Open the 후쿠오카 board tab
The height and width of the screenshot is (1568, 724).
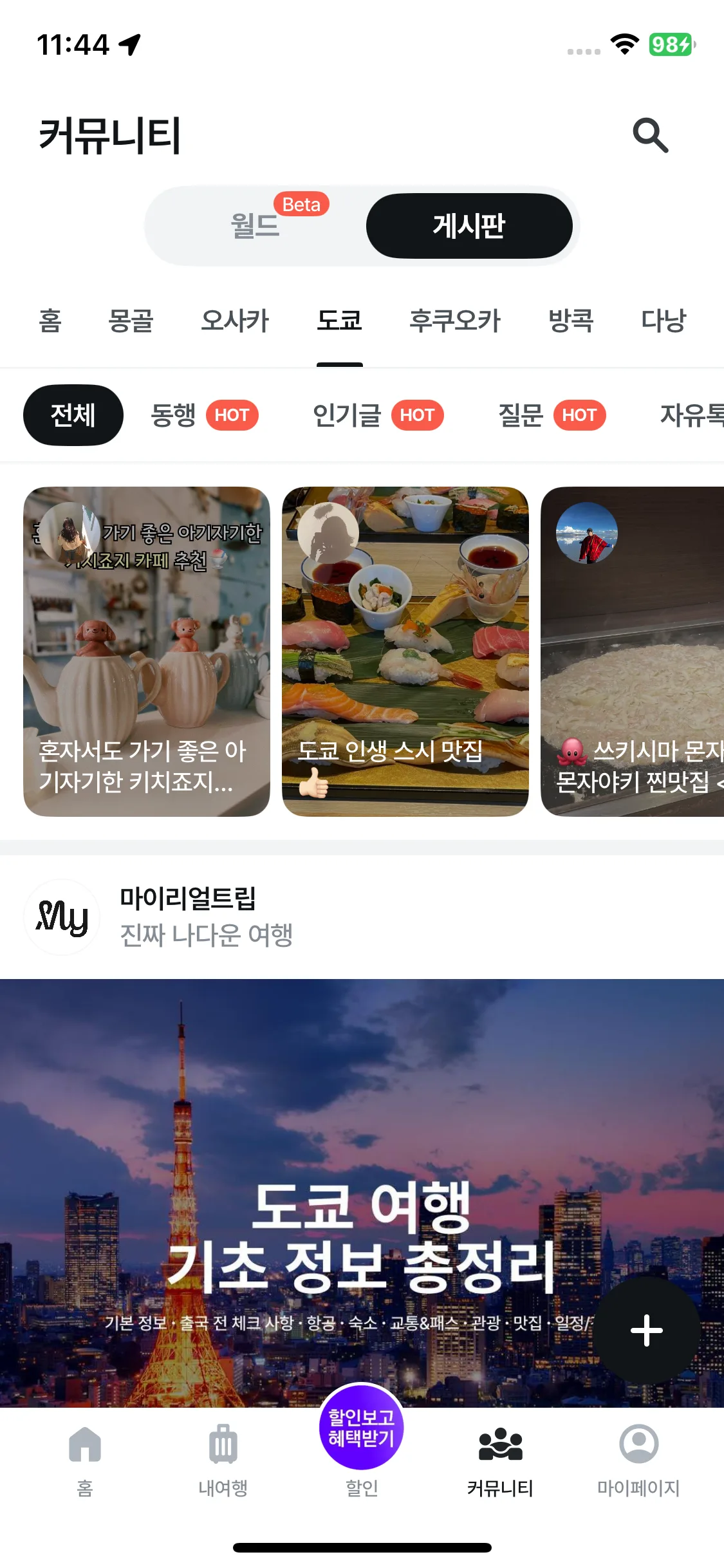(x=455, y=321)
